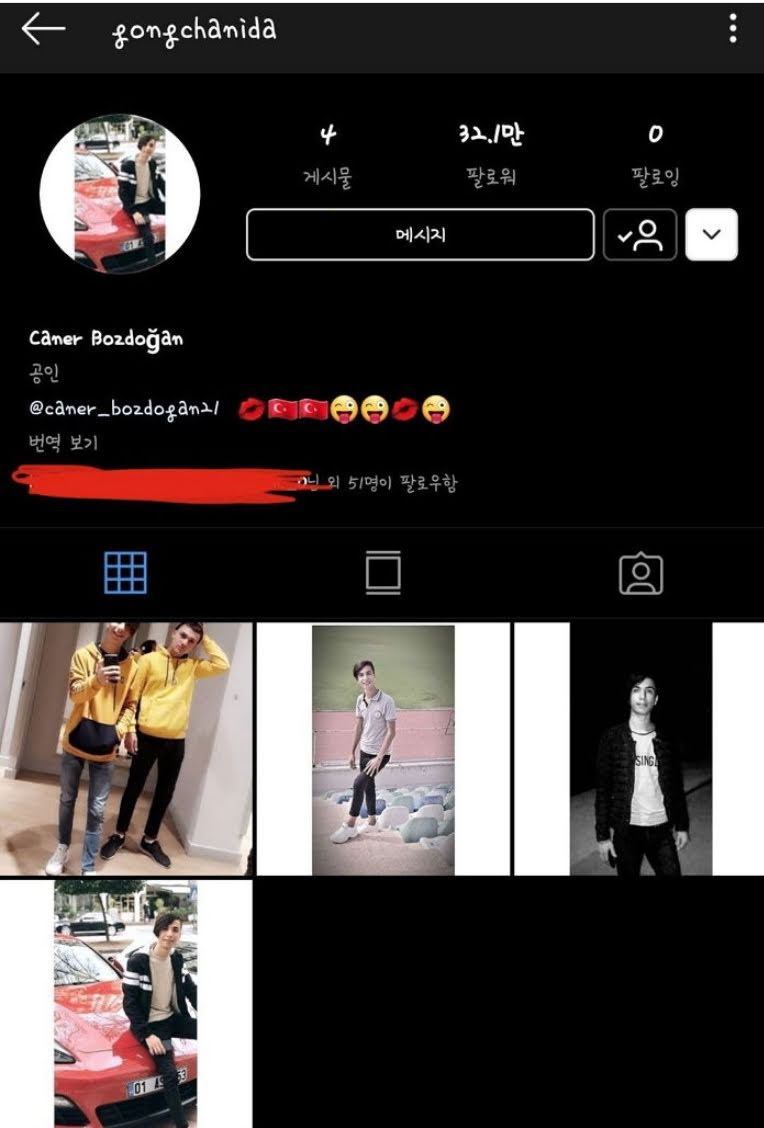The image size is (764, 1128).
Task: Open the post with the red car
Action: pos(126,1003)
